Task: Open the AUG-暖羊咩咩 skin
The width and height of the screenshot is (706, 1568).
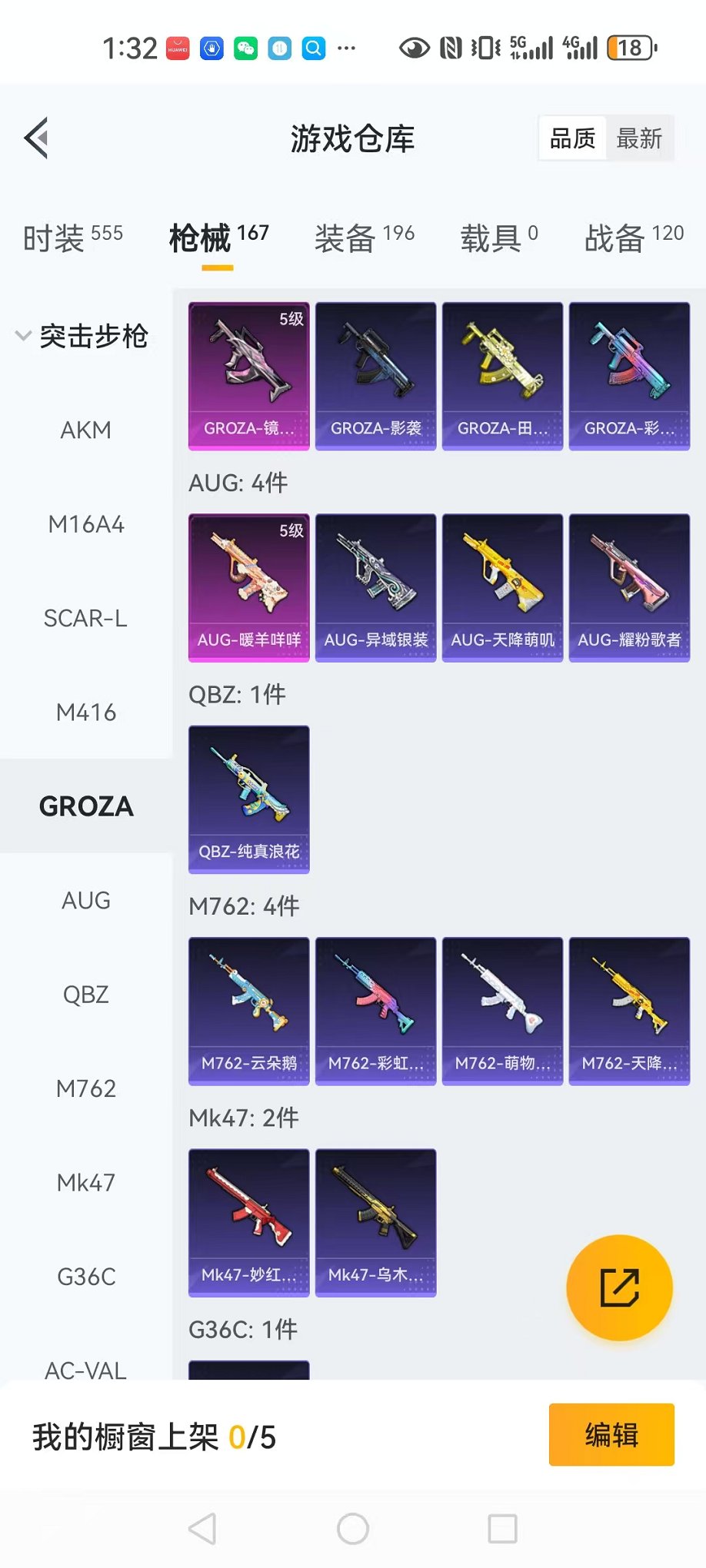Action: tap(248, 587)
